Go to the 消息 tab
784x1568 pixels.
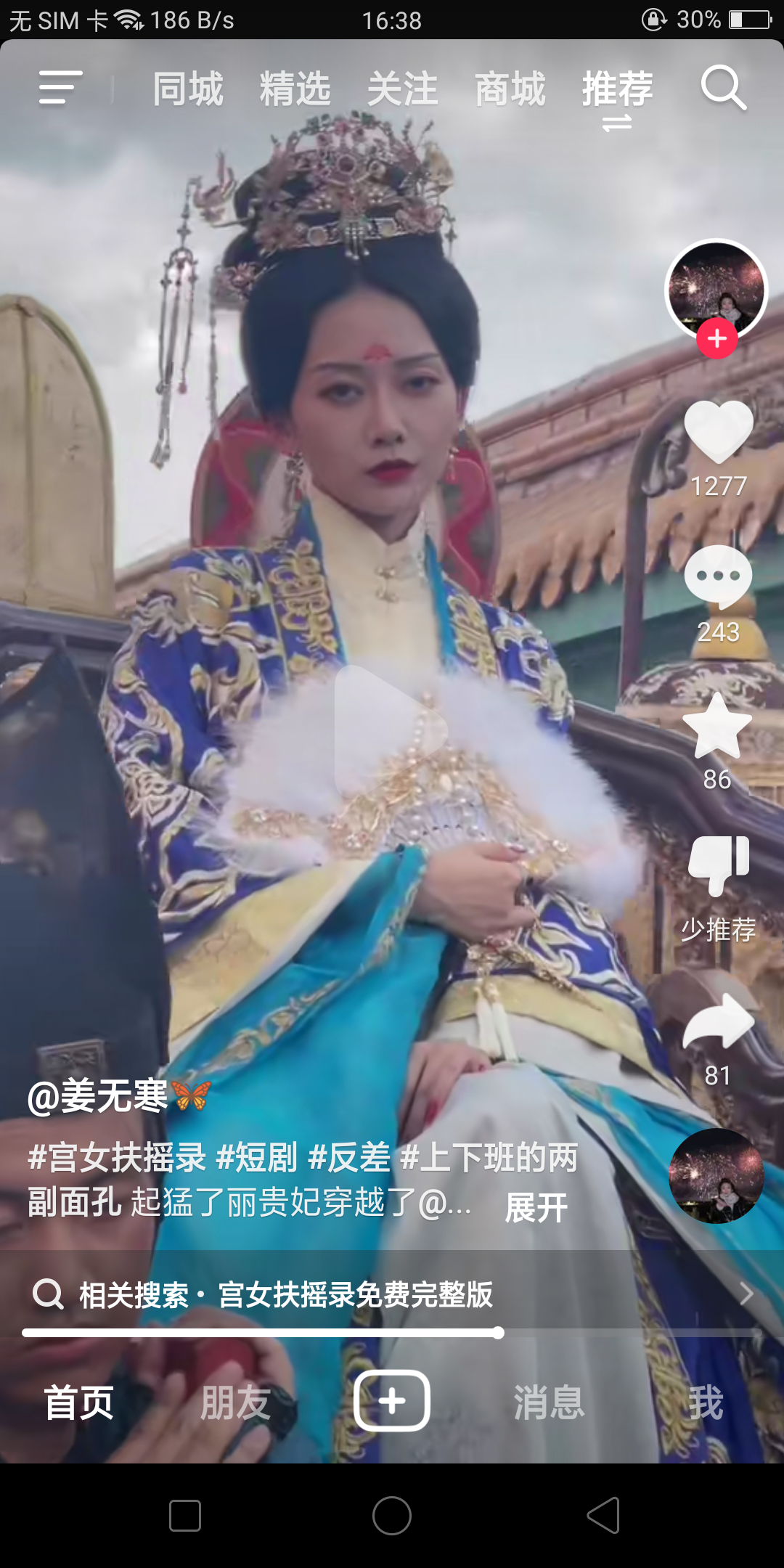pos(549,1402)
